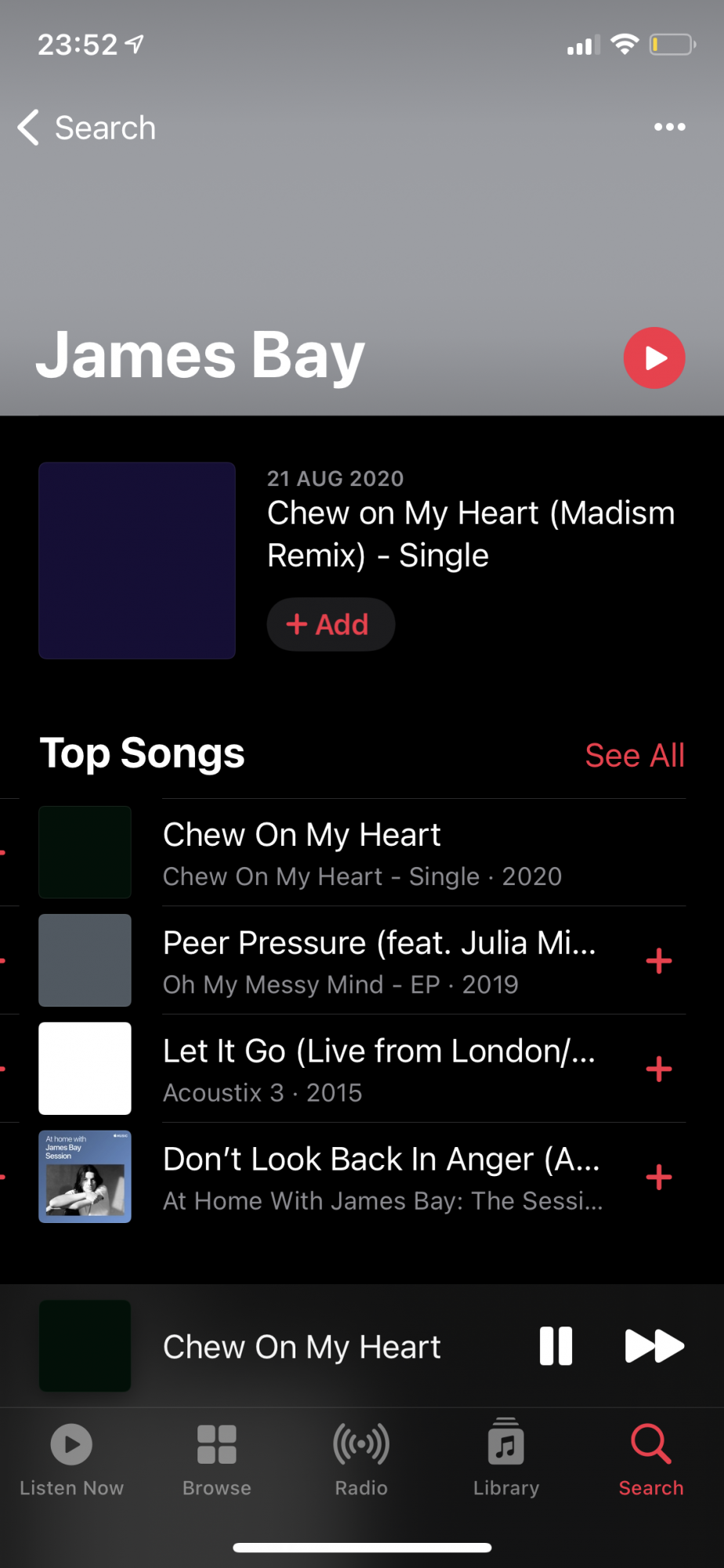This screenshot has width=724, height=1568.
Task: Open the Madism Remix single artwork
Action: point(137,561)
